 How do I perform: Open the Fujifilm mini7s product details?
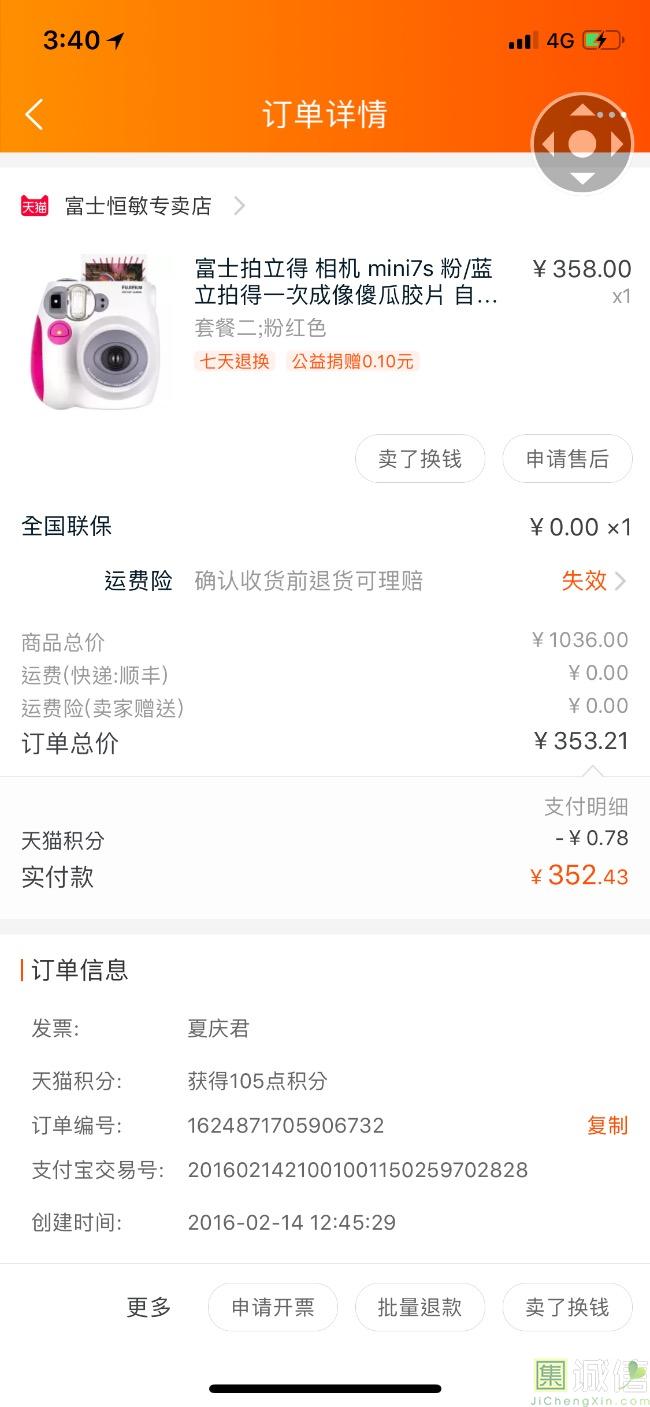click(x=343, y=282)
